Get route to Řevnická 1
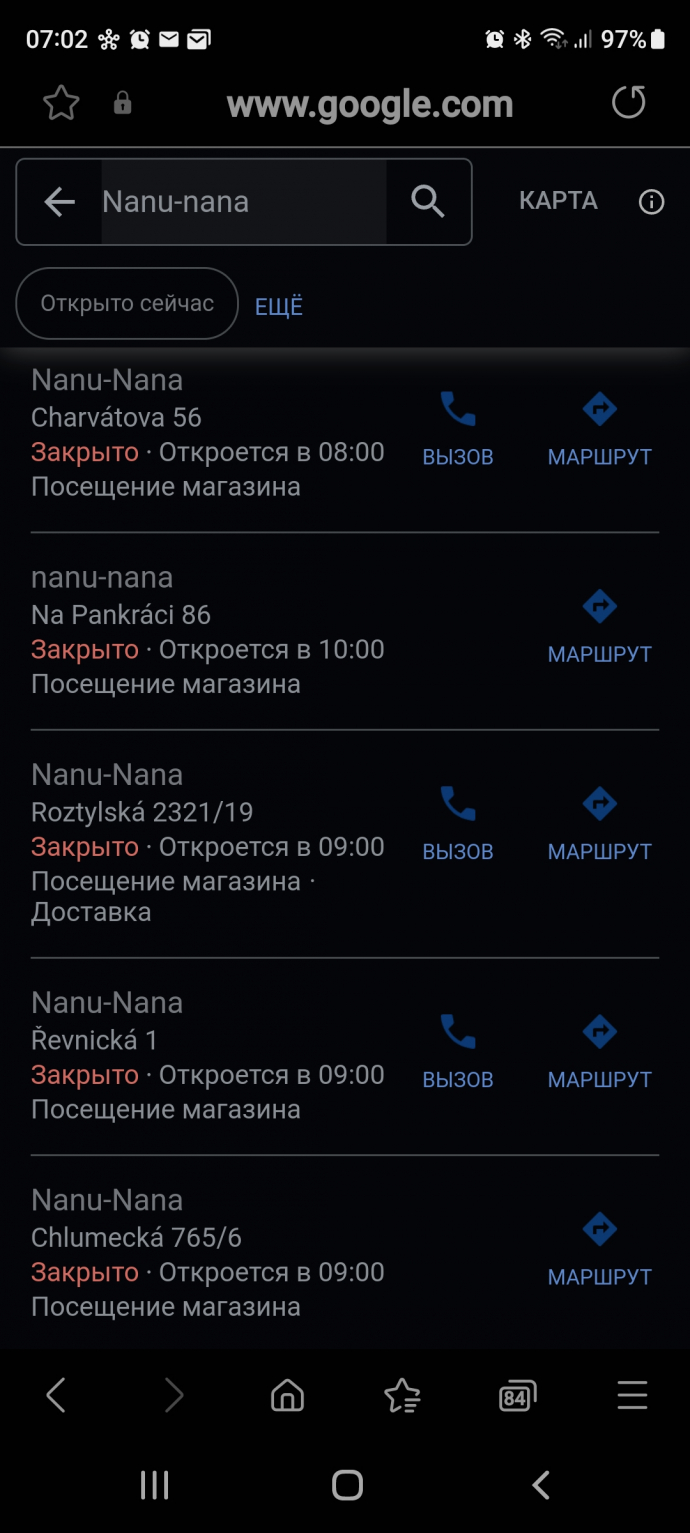 [x=600, y=1052]
